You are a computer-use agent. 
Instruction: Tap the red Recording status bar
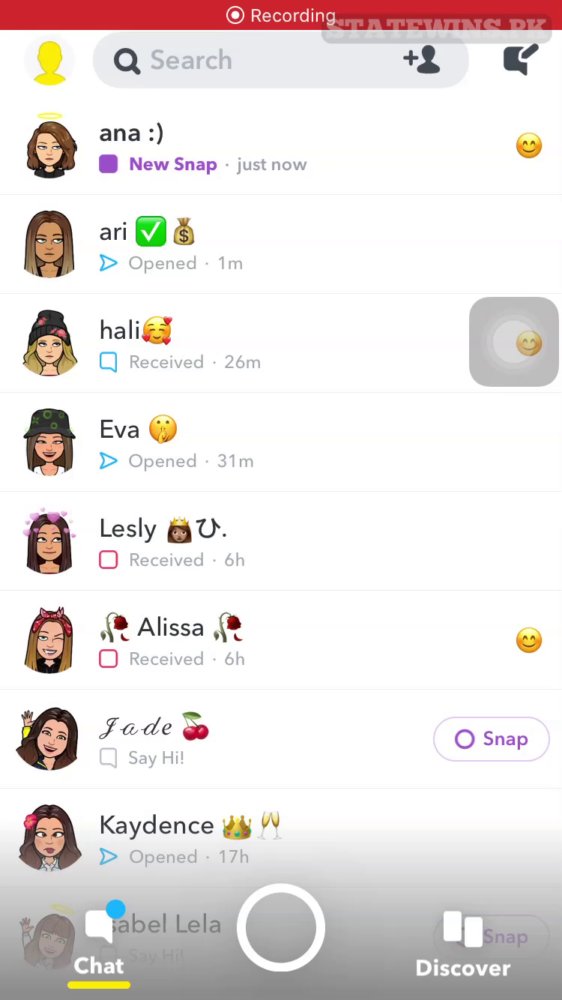point(281,15)
